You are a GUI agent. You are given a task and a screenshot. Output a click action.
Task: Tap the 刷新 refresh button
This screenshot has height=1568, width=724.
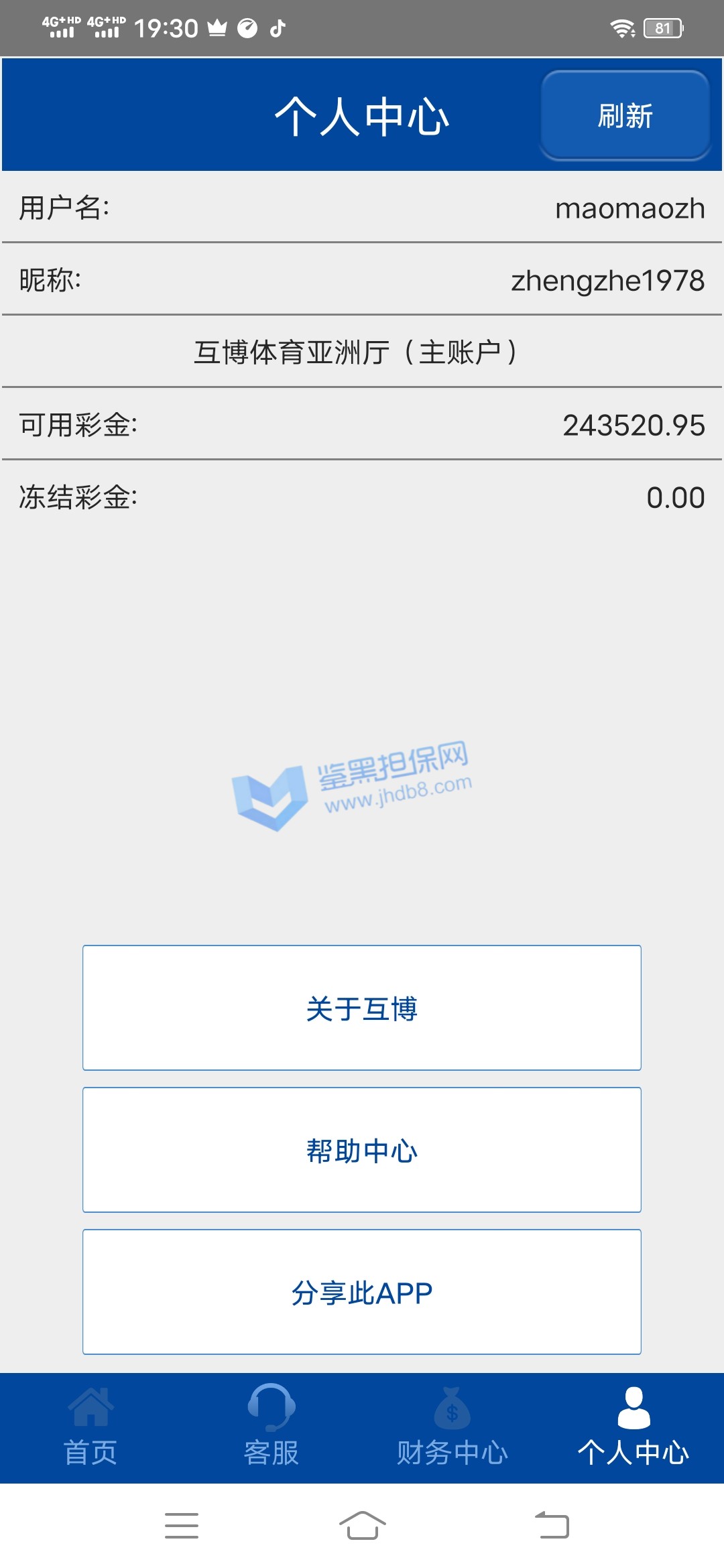625,115
